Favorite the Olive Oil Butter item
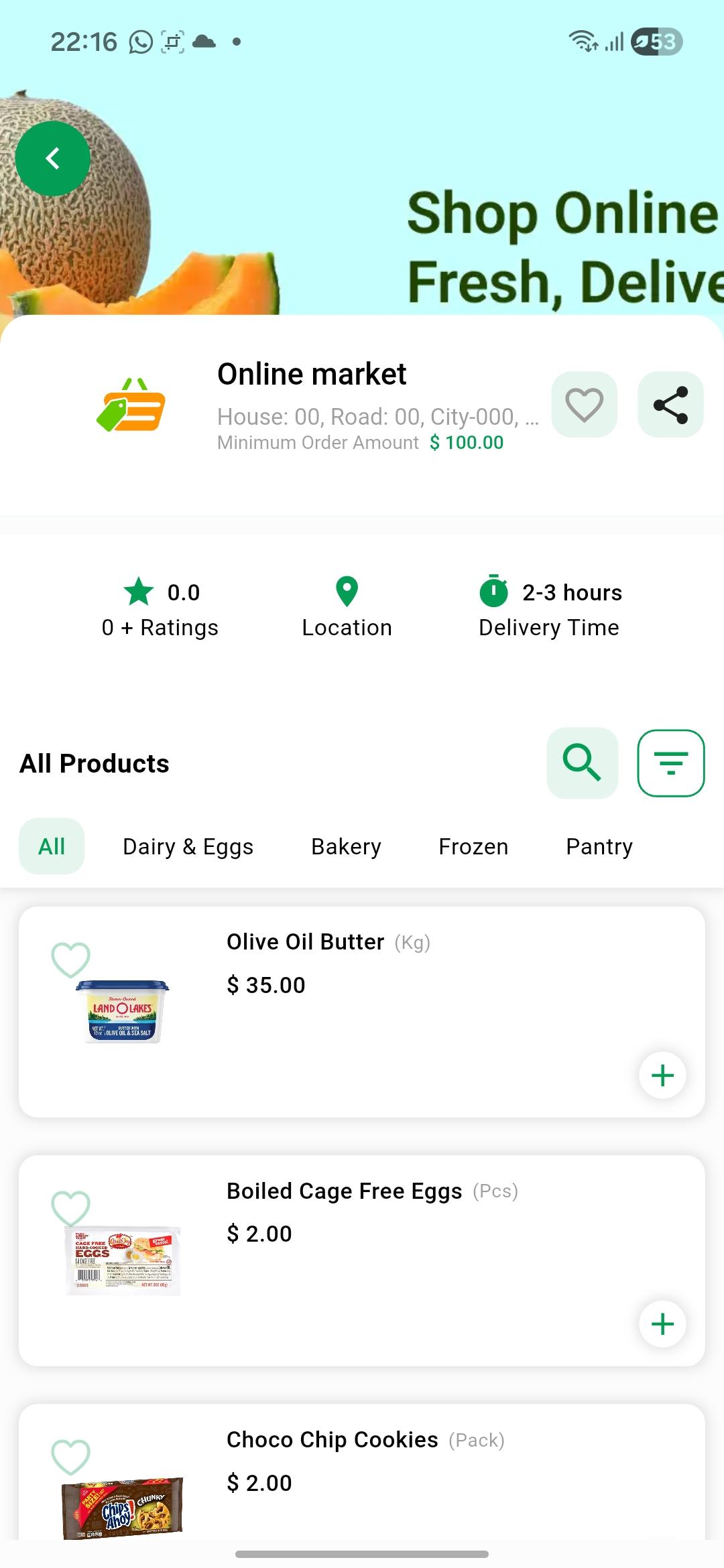The height and width of the screenshot is (1568, 724). [70, 959]
